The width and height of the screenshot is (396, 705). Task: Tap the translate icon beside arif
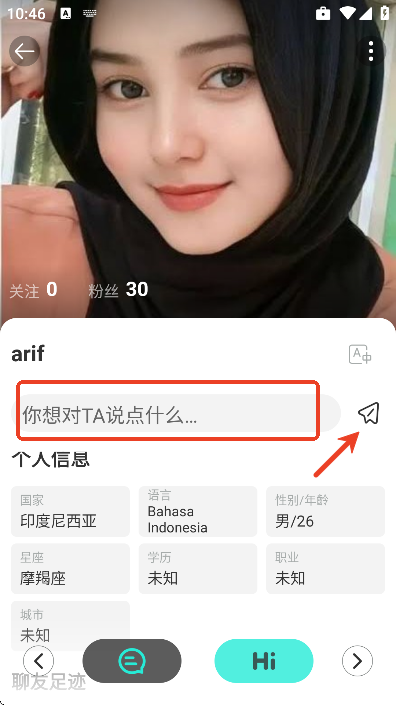tap(360, 354)
